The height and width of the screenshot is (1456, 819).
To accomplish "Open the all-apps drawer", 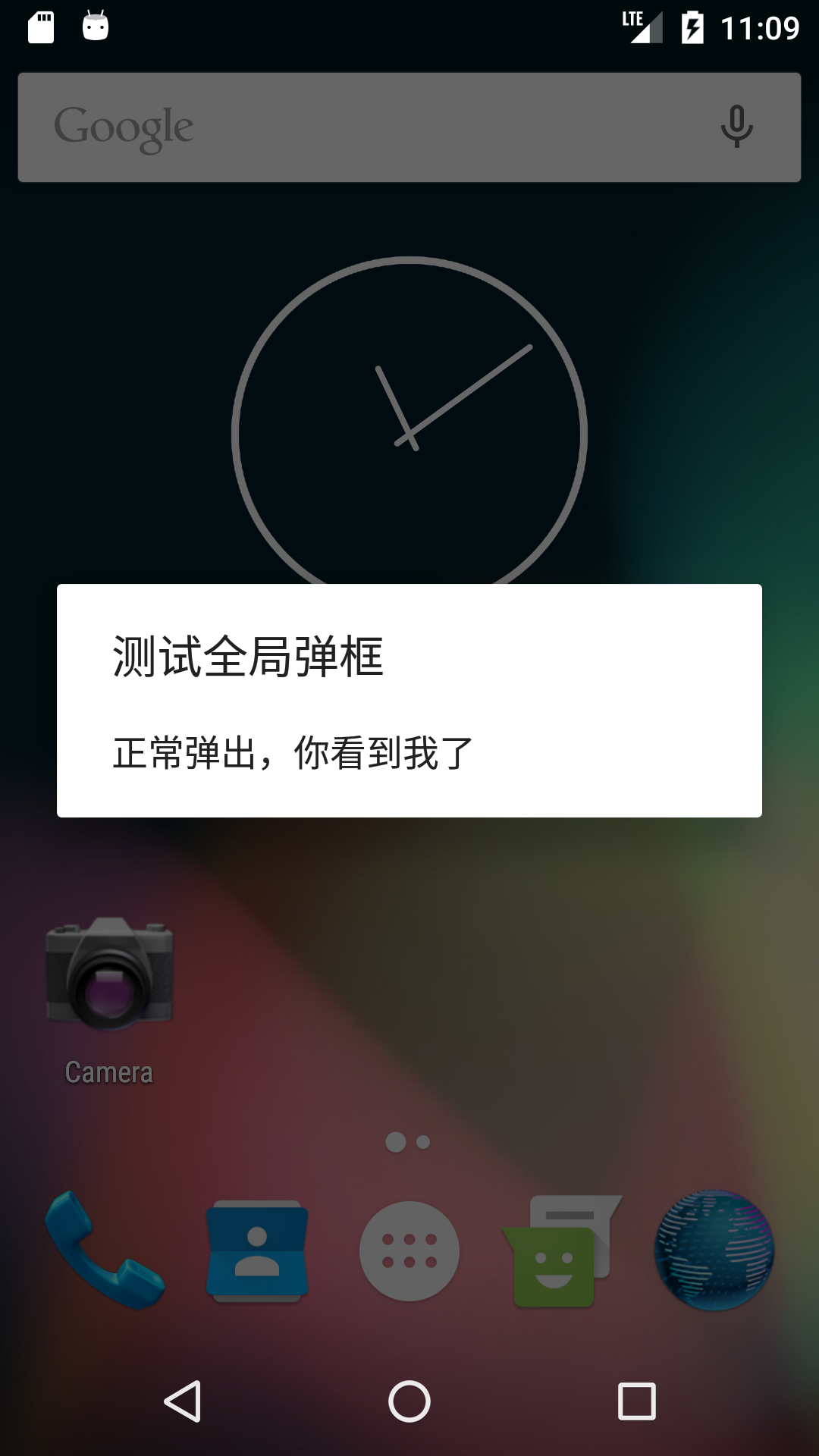I will click(x=409, y=1250).
